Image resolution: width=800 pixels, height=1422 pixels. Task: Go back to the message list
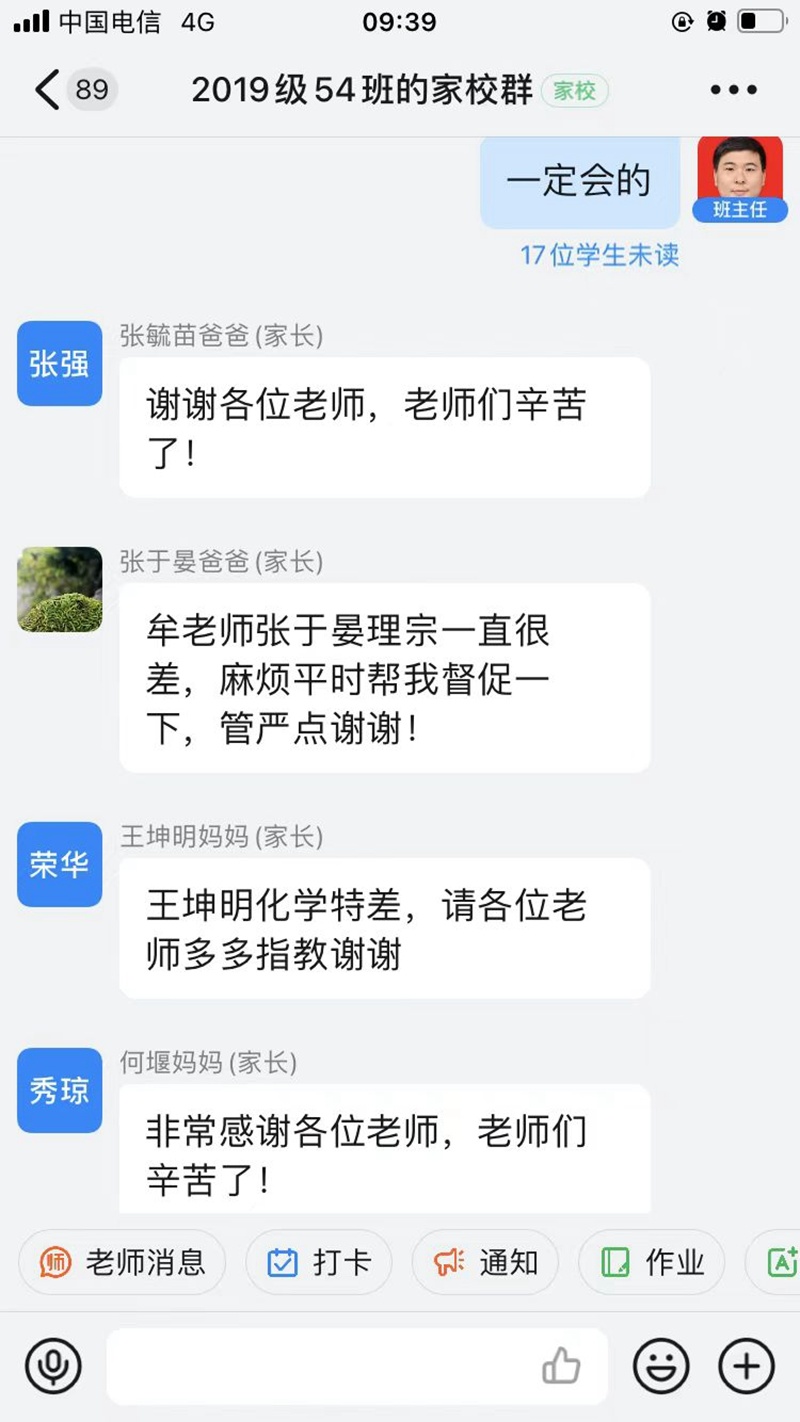coord(46,90)
